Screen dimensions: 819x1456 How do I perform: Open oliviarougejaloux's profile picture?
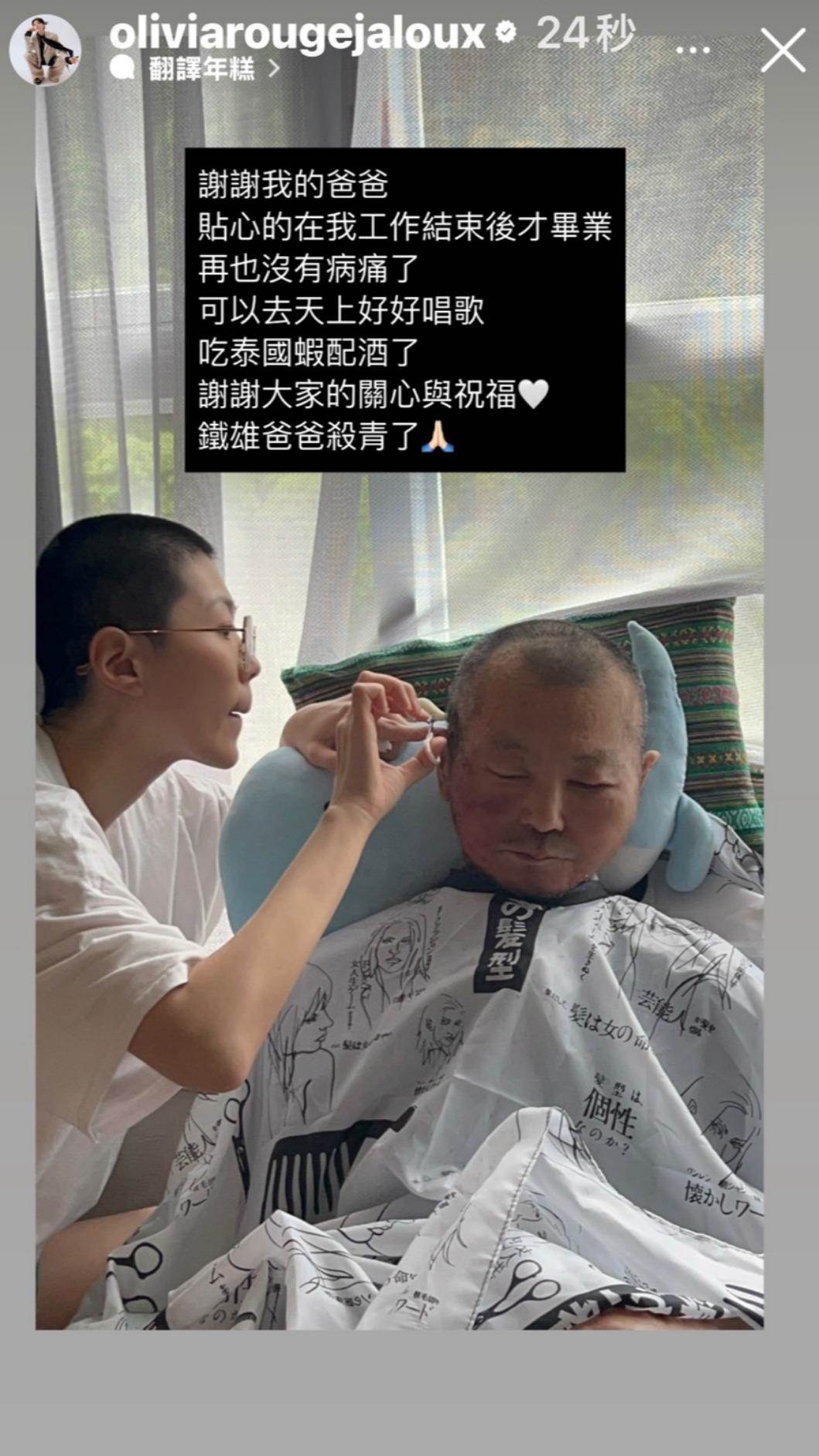point(45,49)
